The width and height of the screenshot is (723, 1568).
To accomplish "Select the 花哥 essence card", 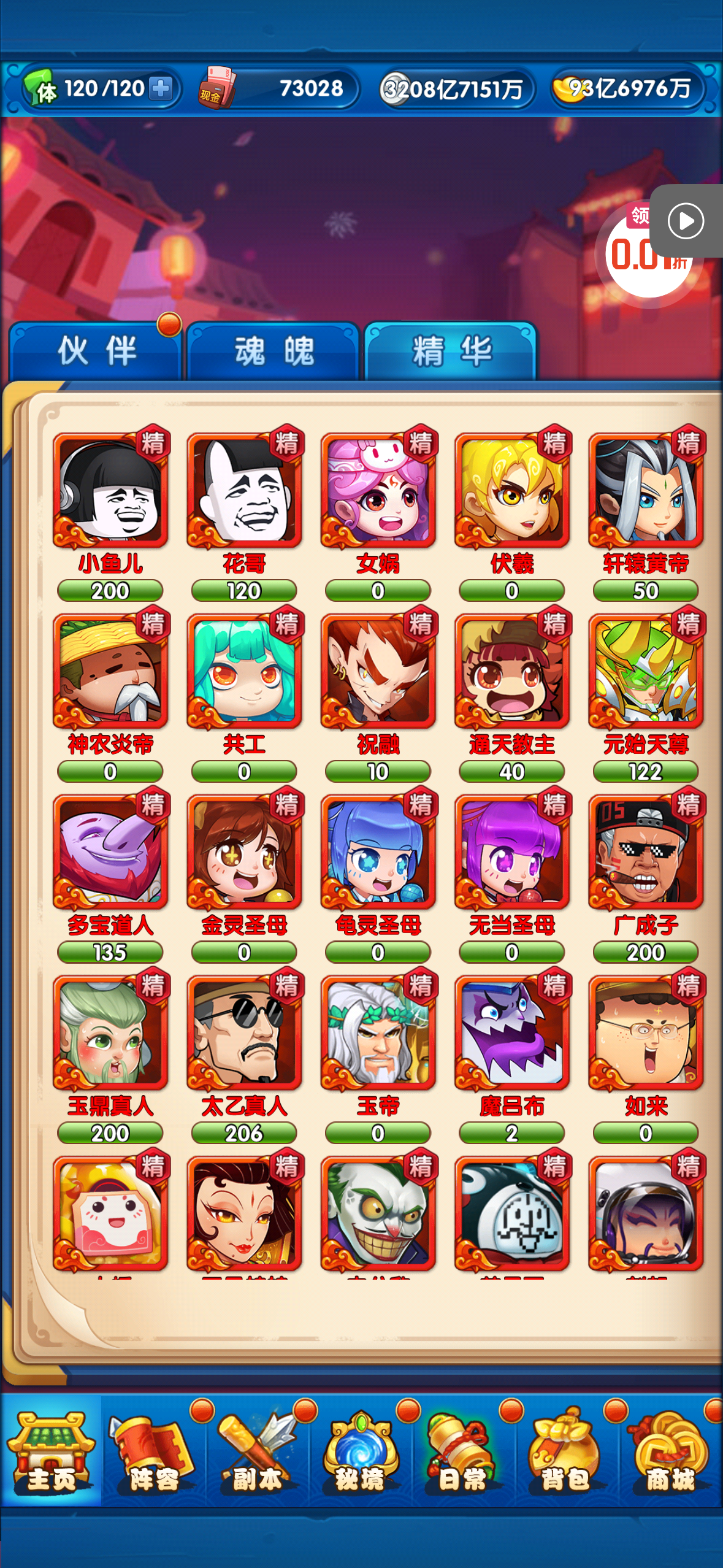I will (244, 491).
